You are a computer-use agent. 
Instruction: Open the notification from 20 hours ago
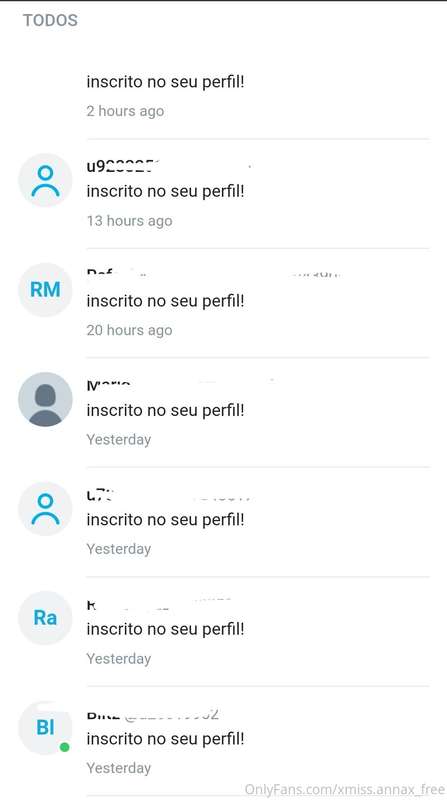pos(224,303)
